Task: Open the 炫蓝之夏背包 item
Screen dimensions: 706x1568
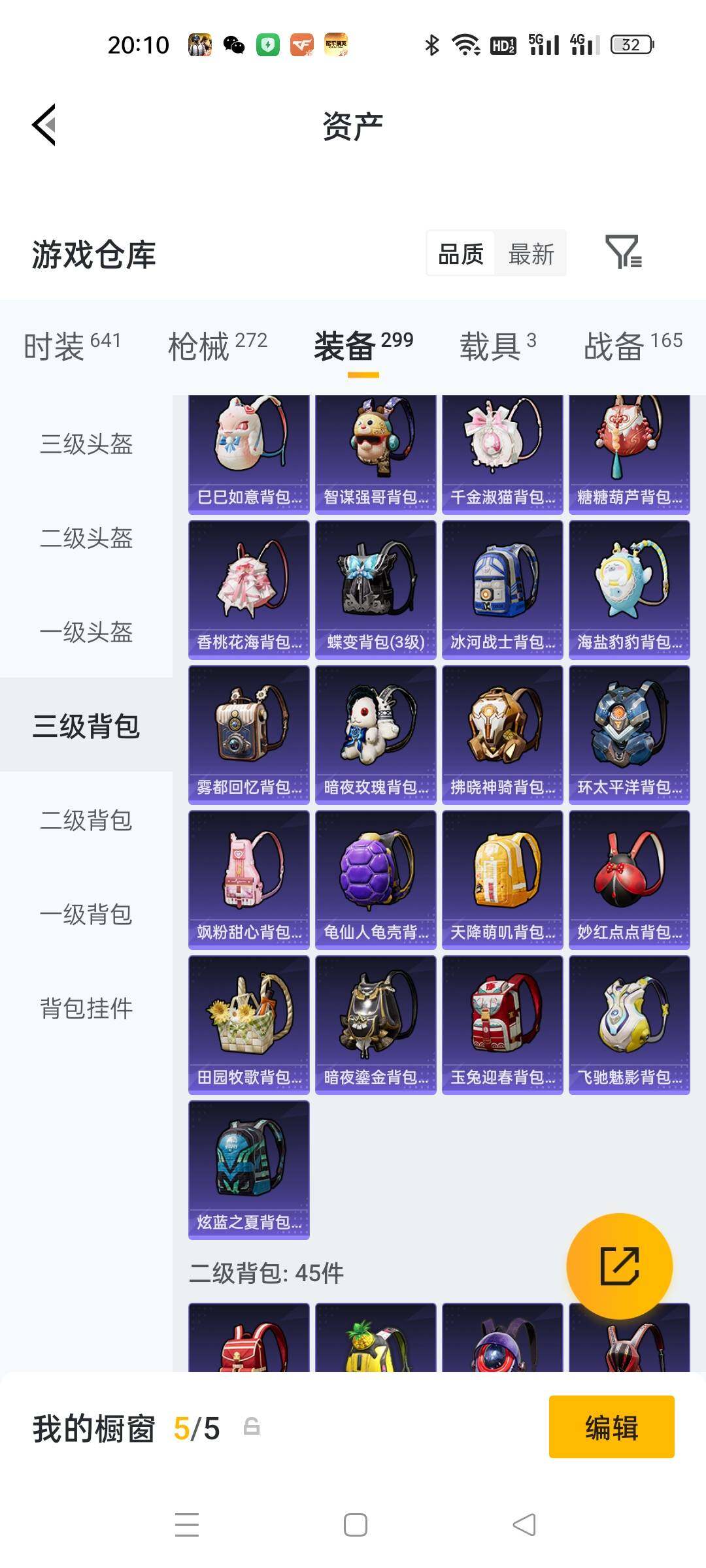Action: (x=248, y=1169)
